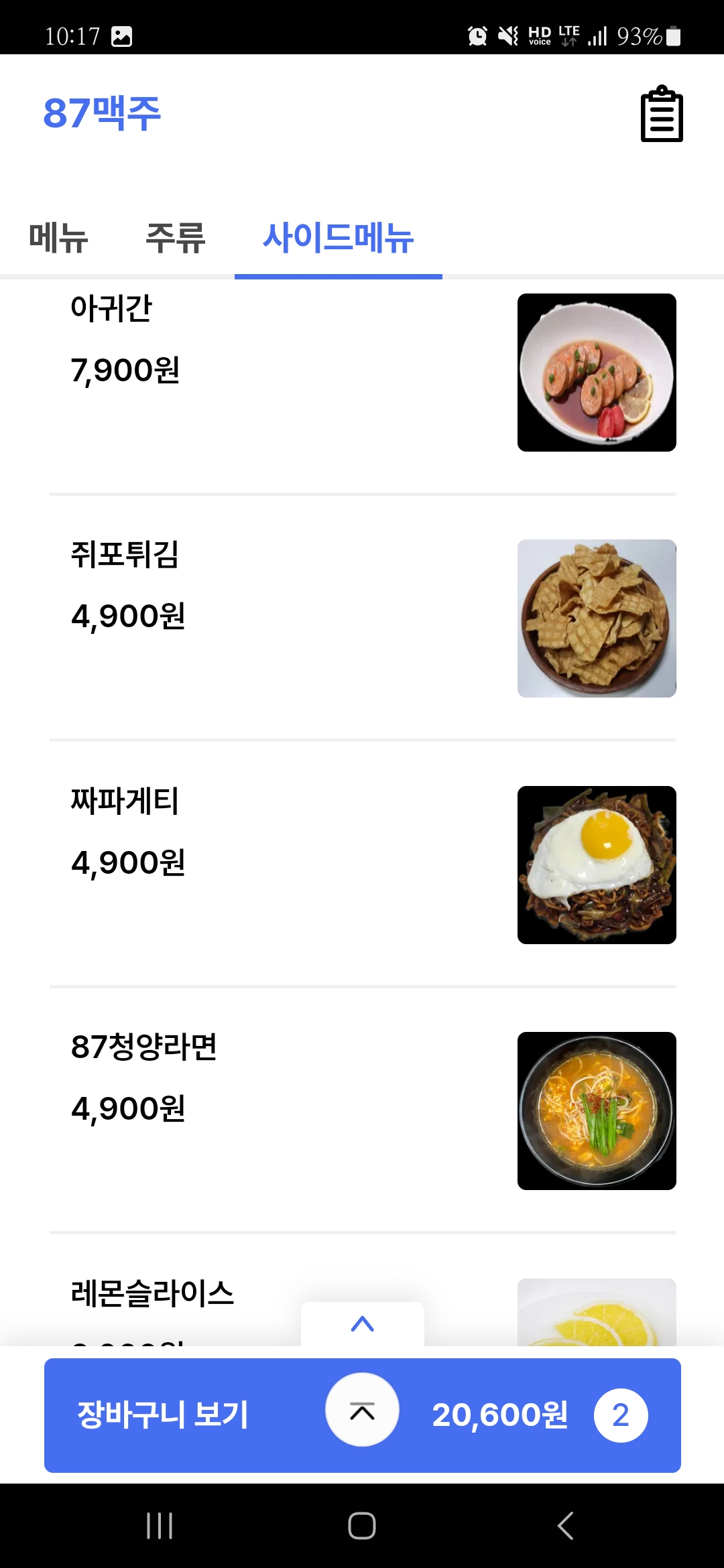View the cart with 장바구니 보기
This screenshot has height=1568, width=724.
click(163, 1415)
